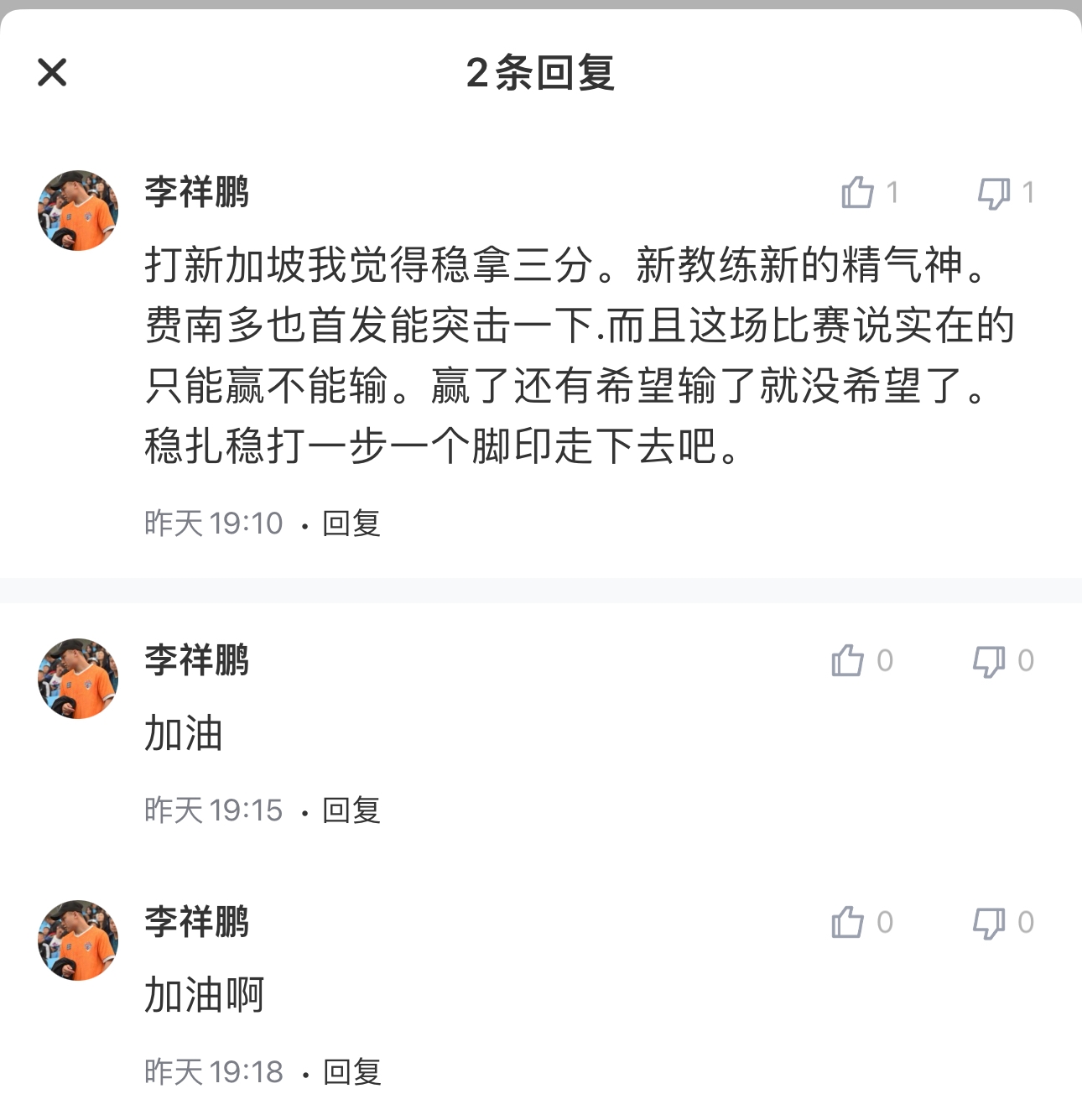This screenshot has width=1082, height=1120.
Task: Dislike the 加油 comment from 19:15
Action: click(x=989, y=661)
